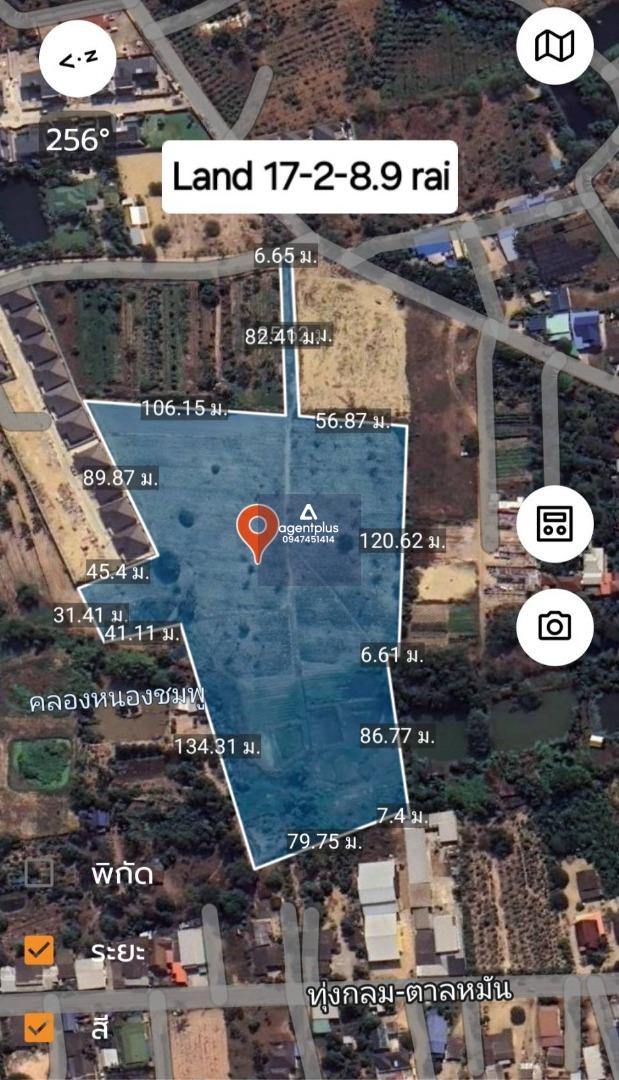Enable the พิกัด checkbox

(x=39, y=873)
